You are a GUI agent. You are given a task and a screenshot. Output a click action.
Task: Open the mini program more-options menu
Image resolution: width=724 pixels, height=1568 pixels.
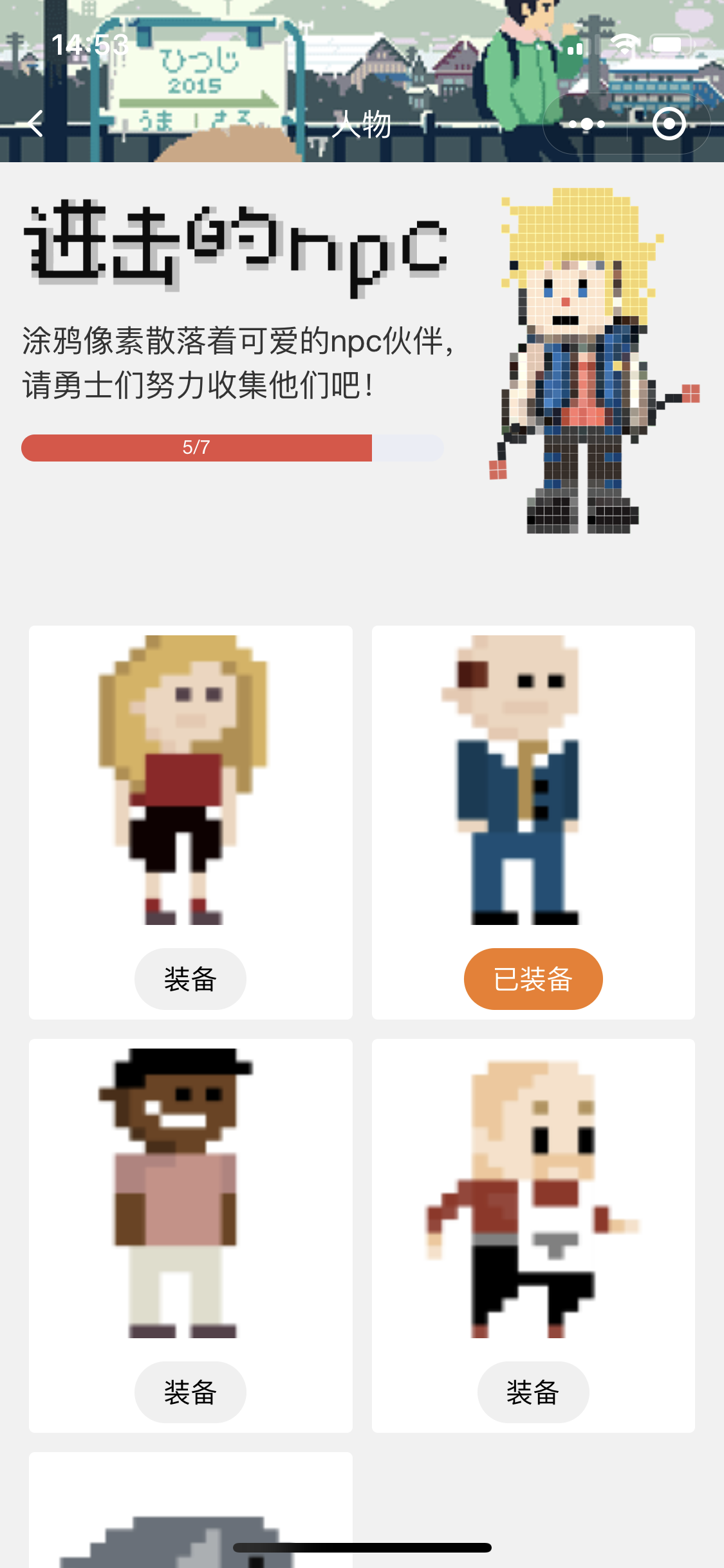click(x=586, y=124)
